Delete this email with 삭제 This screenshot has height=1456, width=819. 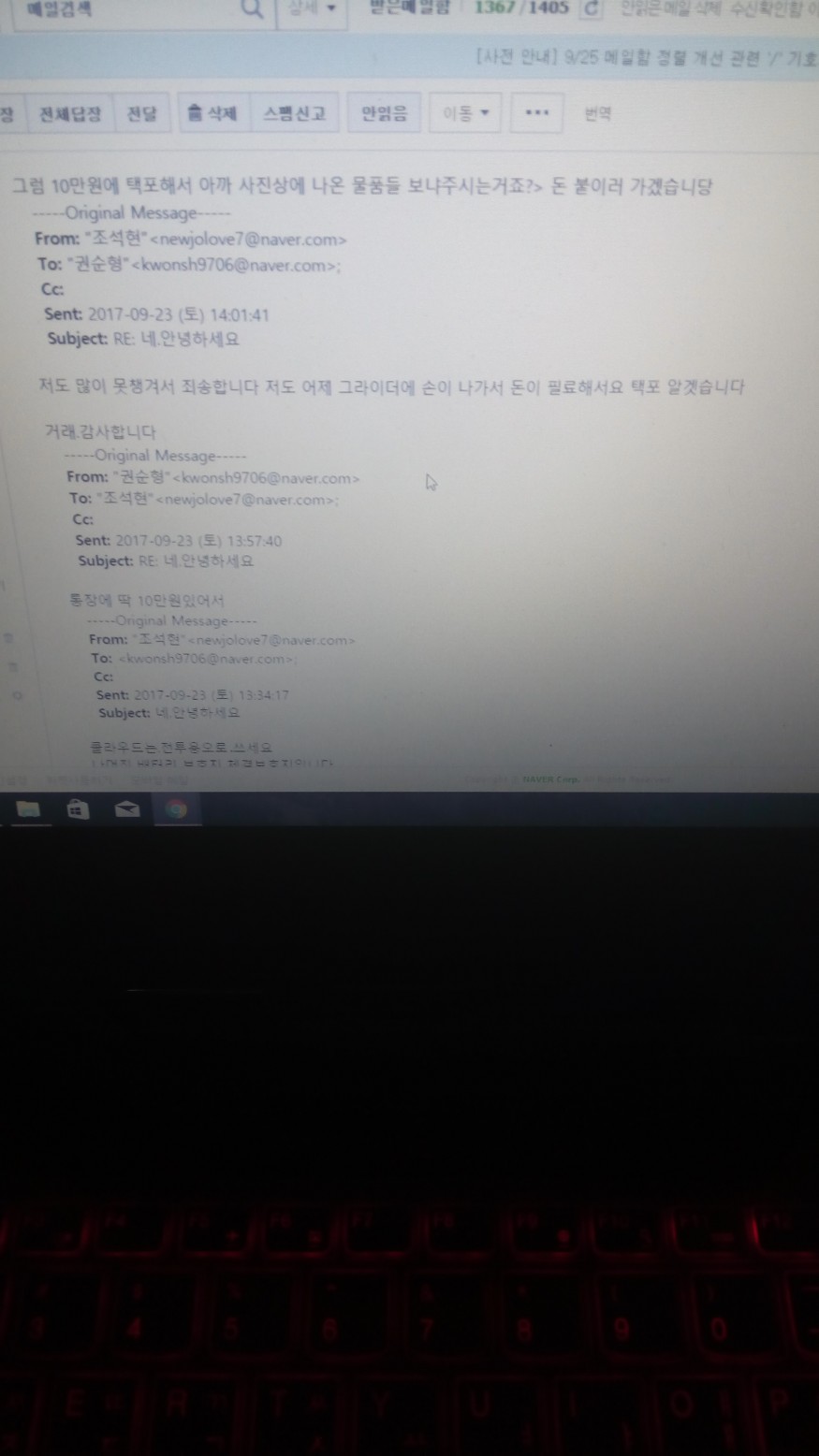click(x=212, y=114)
